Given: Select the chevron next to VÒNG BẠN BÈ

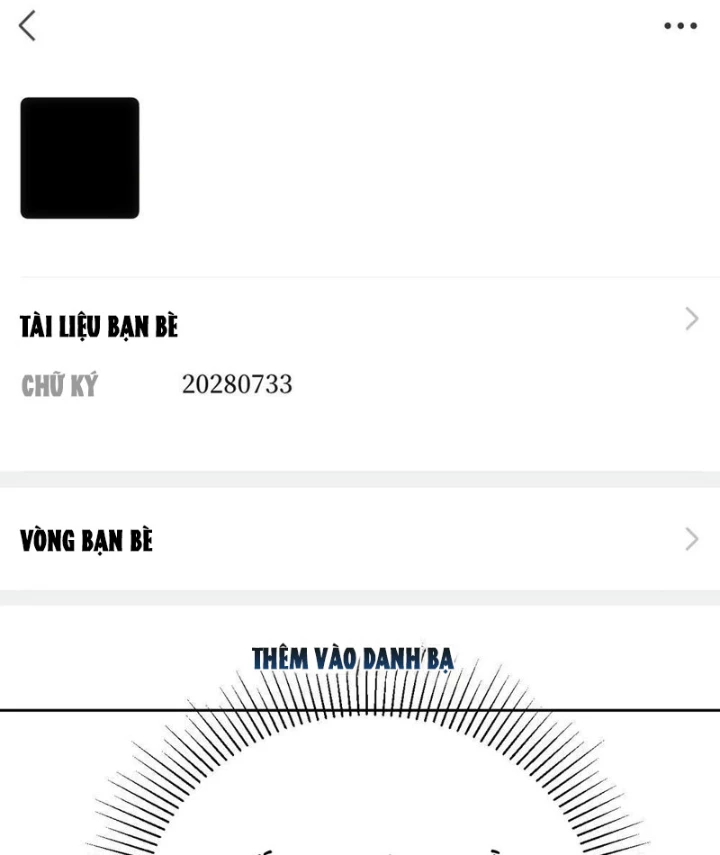Looking at the screenshot, I should click(692, 540).
